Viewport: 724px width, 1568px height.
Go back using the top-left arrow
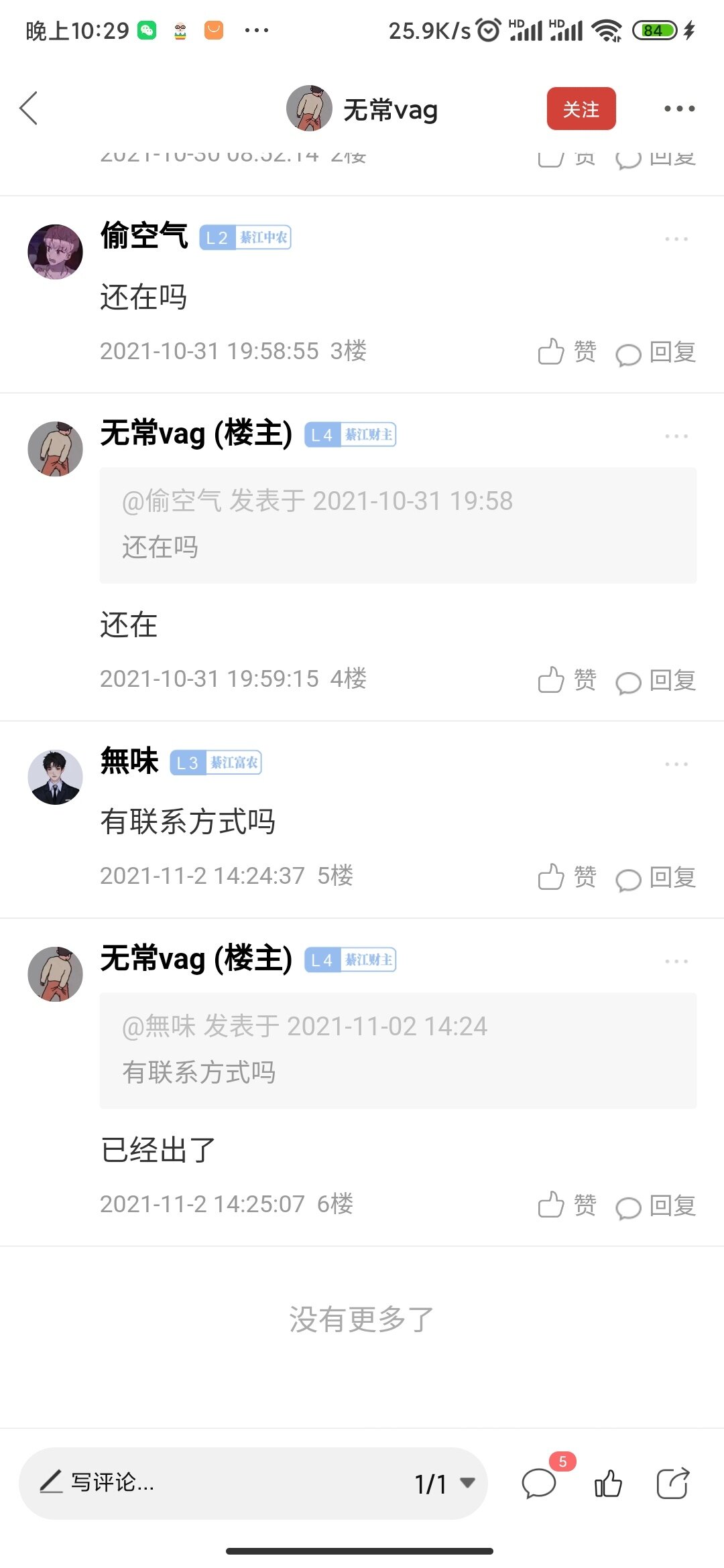click(x=29, y=109)
